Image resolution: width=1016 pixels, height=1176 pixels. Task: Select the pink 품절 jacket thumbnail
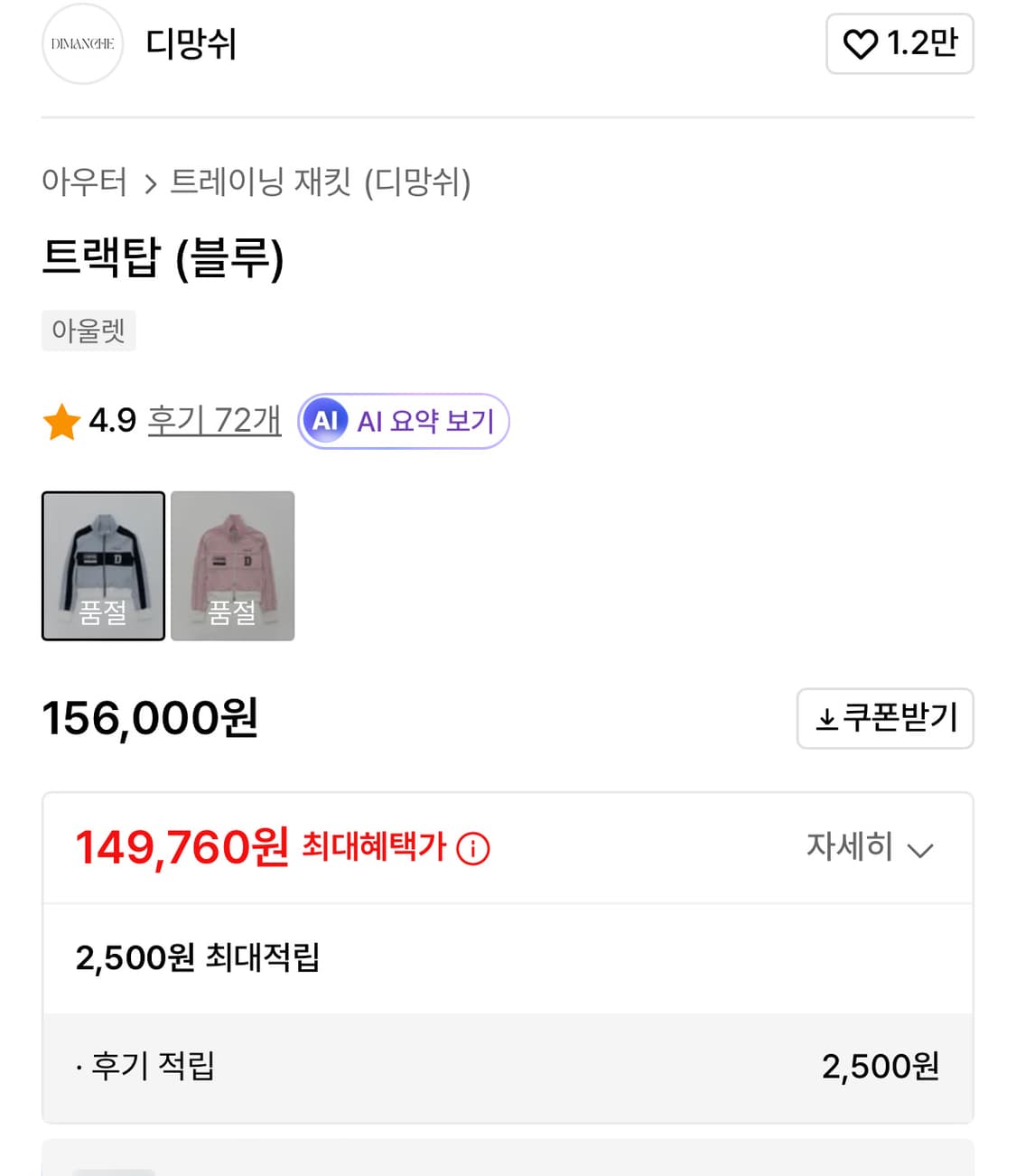(232, 565)
